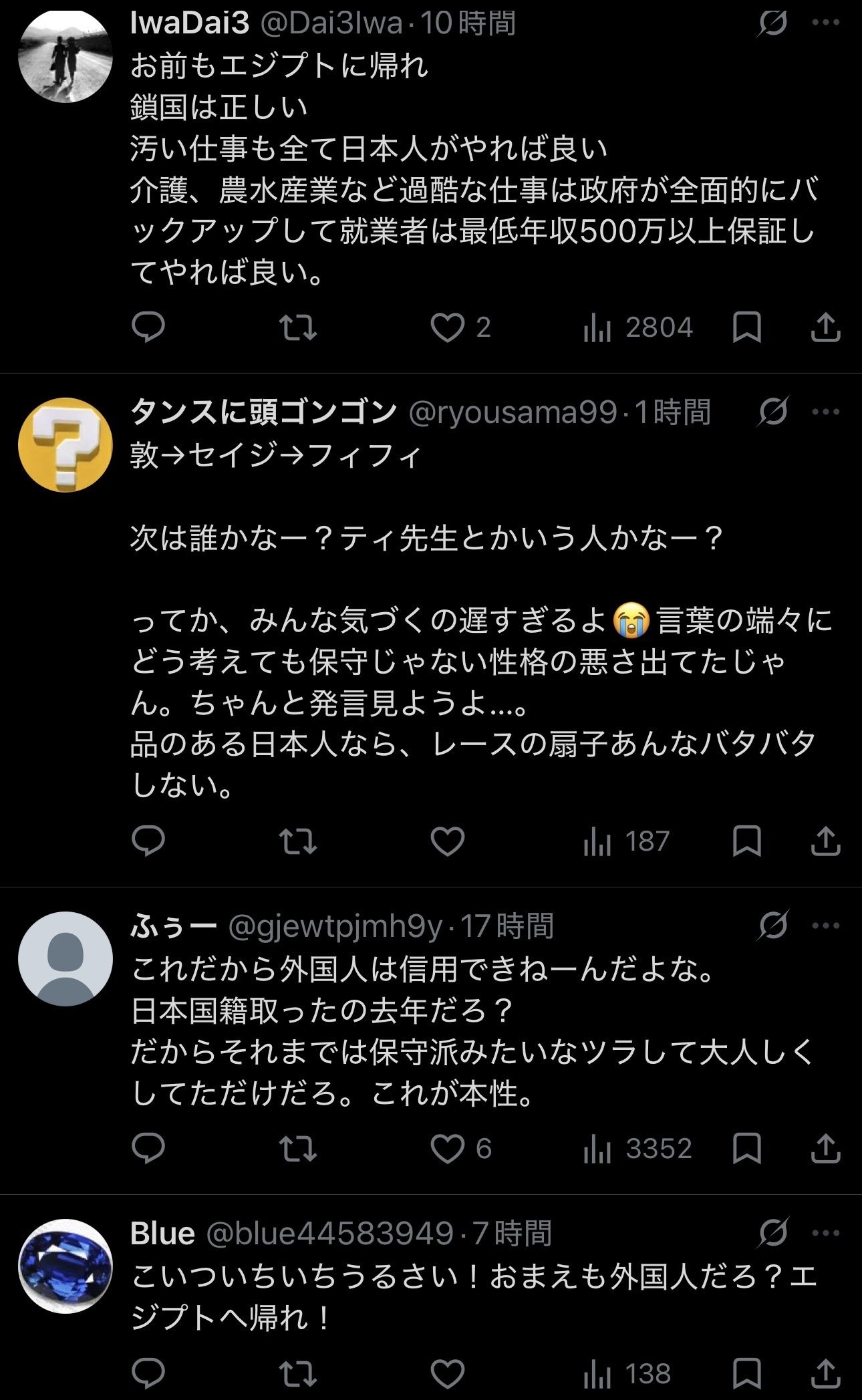Tap the Grok icon on @ryousama99's reply

(773, 412)
